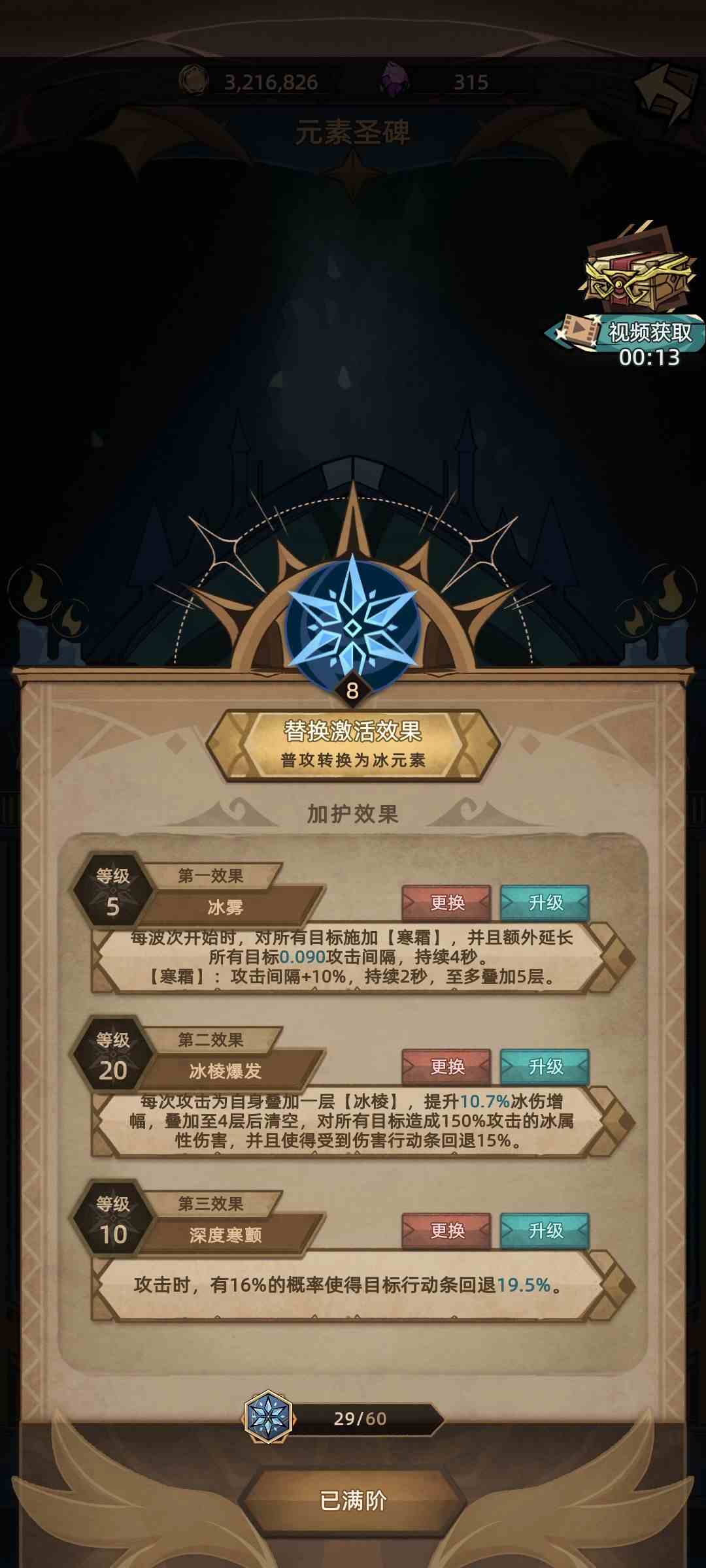706x1568 pixels.
Task: Tap 替换激活效果 to switch the activation effect
Action: pyautogui.click(x=353, y=745)
